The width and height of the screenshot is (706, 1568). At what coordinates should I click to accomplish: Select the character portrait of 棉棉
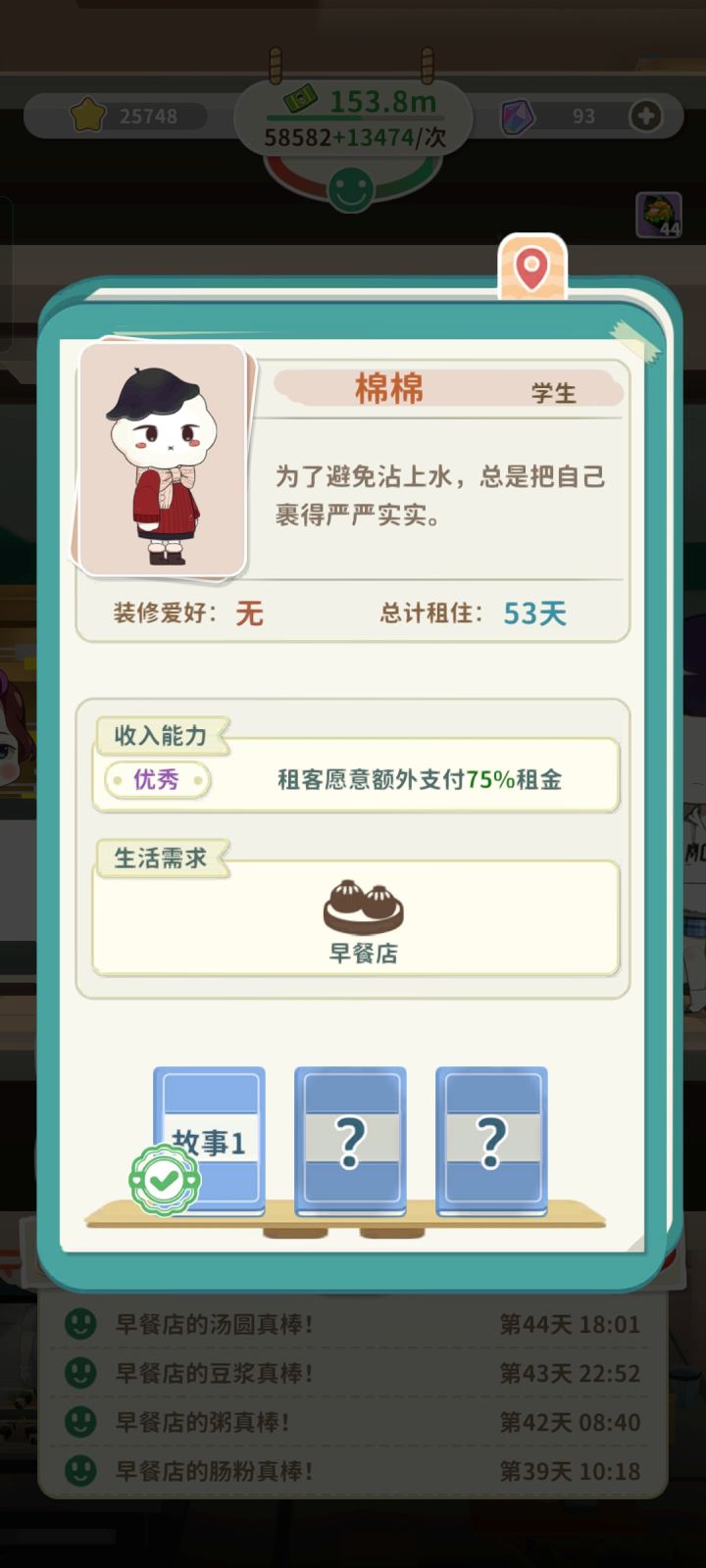162,456
